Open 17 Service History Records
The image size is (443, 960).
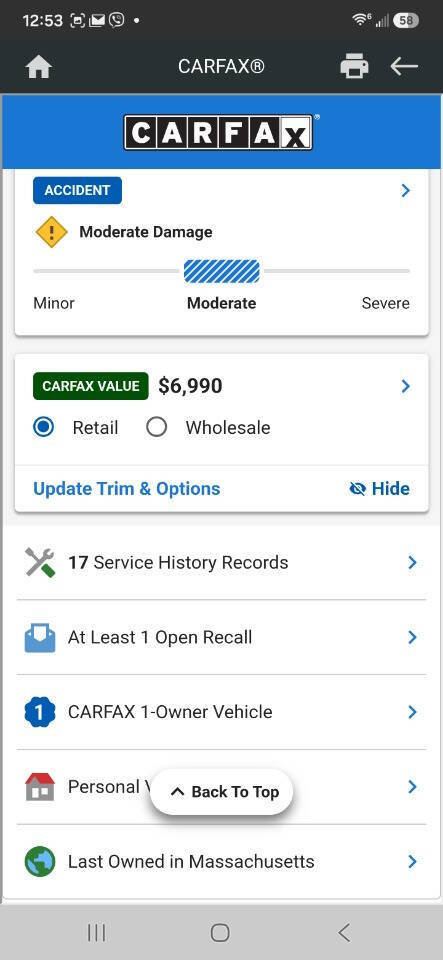pyautogui.click(x=222, y=563)
